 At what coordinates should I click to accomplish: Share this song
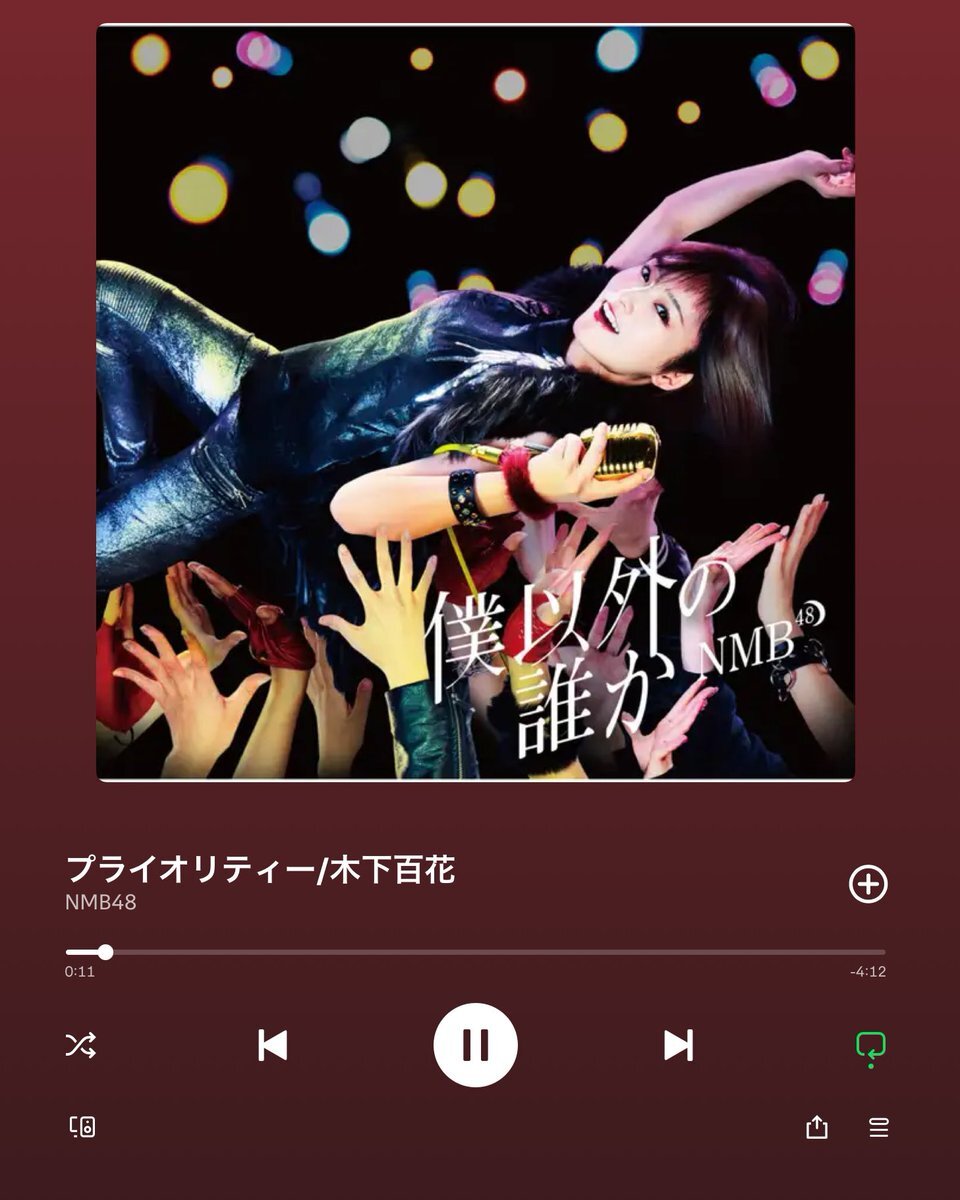pyautogui.click(x=817, y=1127)
